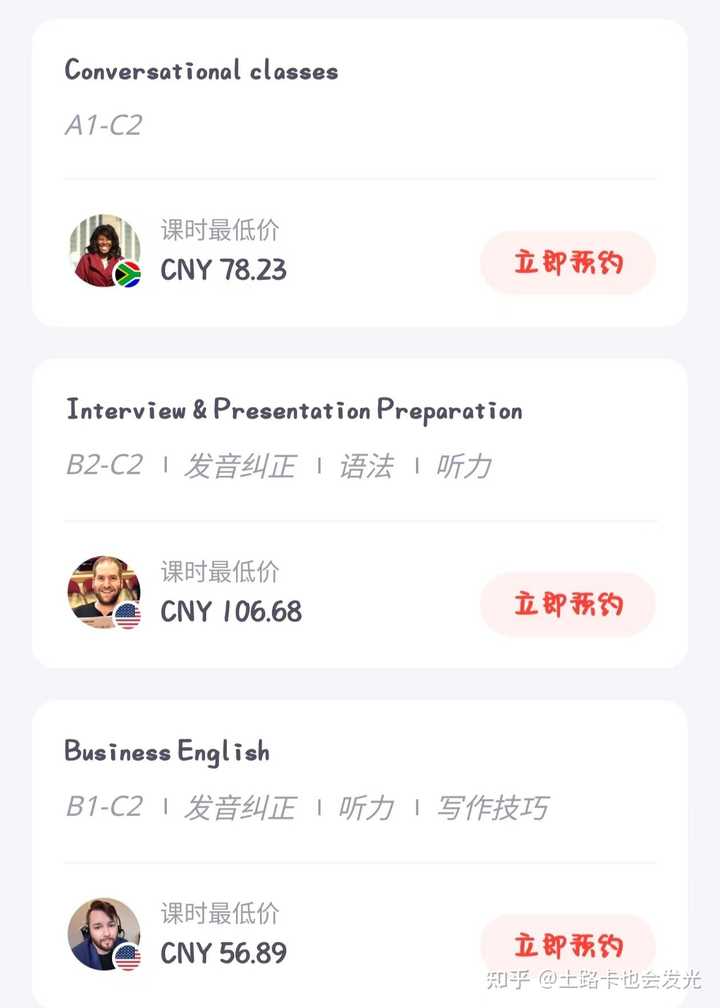This screenshot has width=720, height=1008.
Task: Click the A1-C2 level label
Action: point(101,126)
